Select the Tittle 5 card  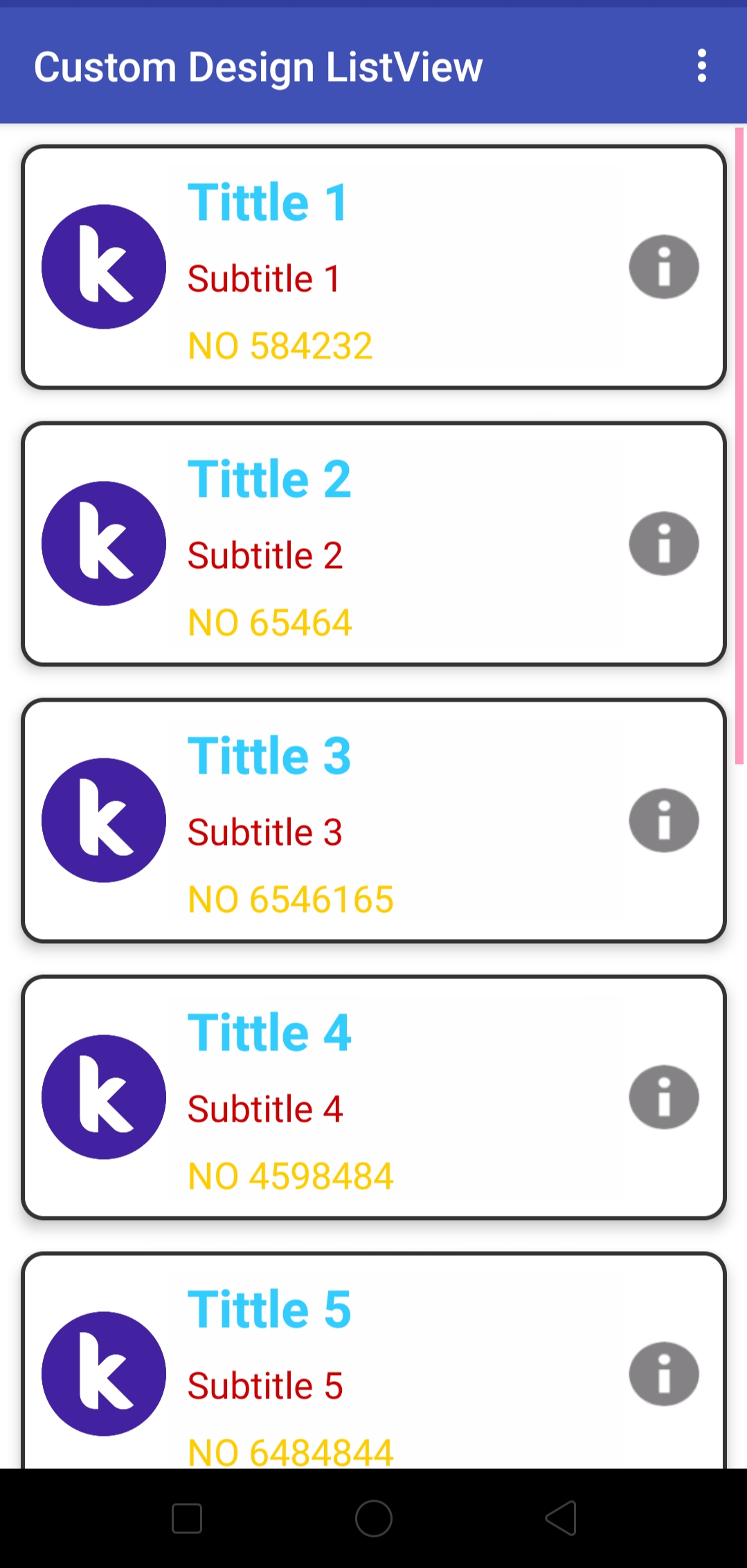[x=374, y=1360]
